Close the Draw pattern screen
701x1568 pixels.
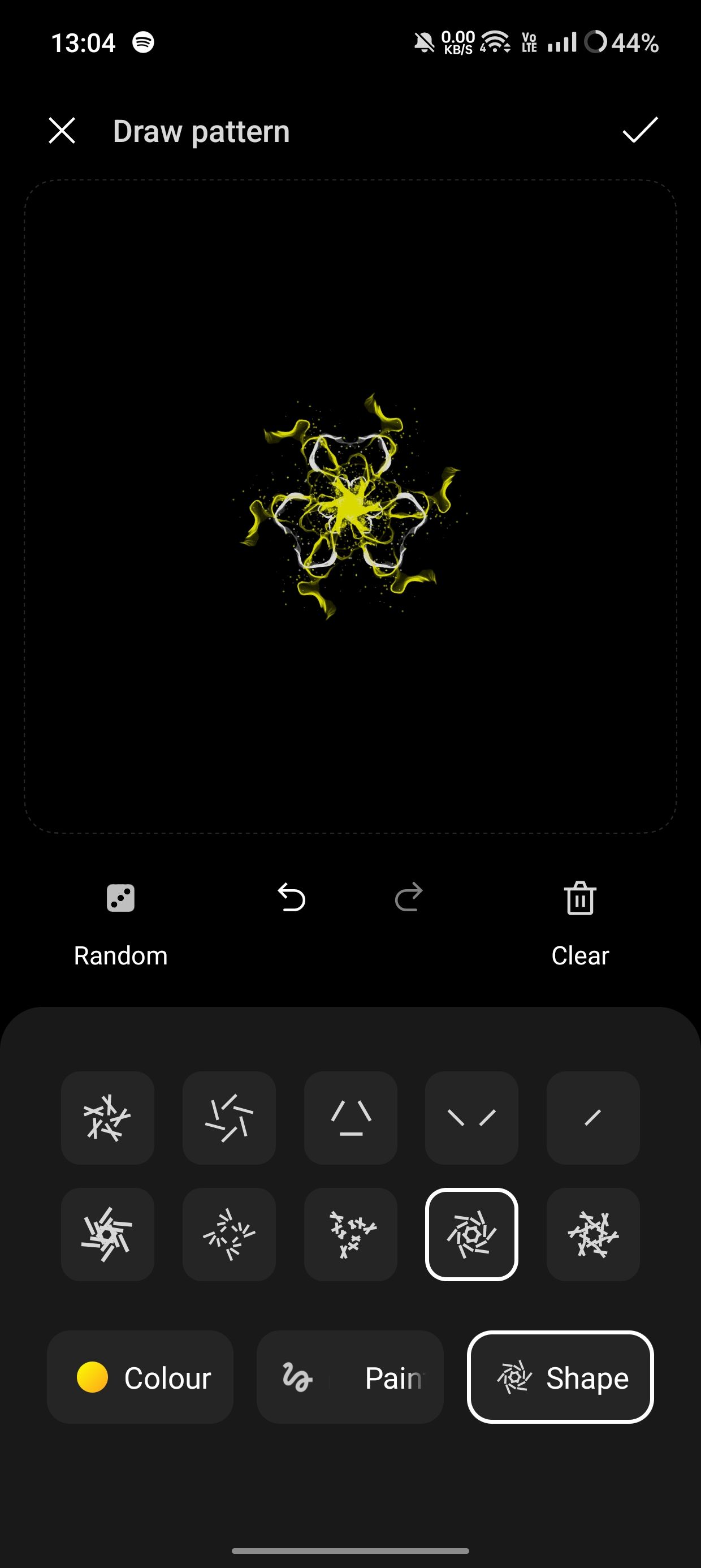62,130
